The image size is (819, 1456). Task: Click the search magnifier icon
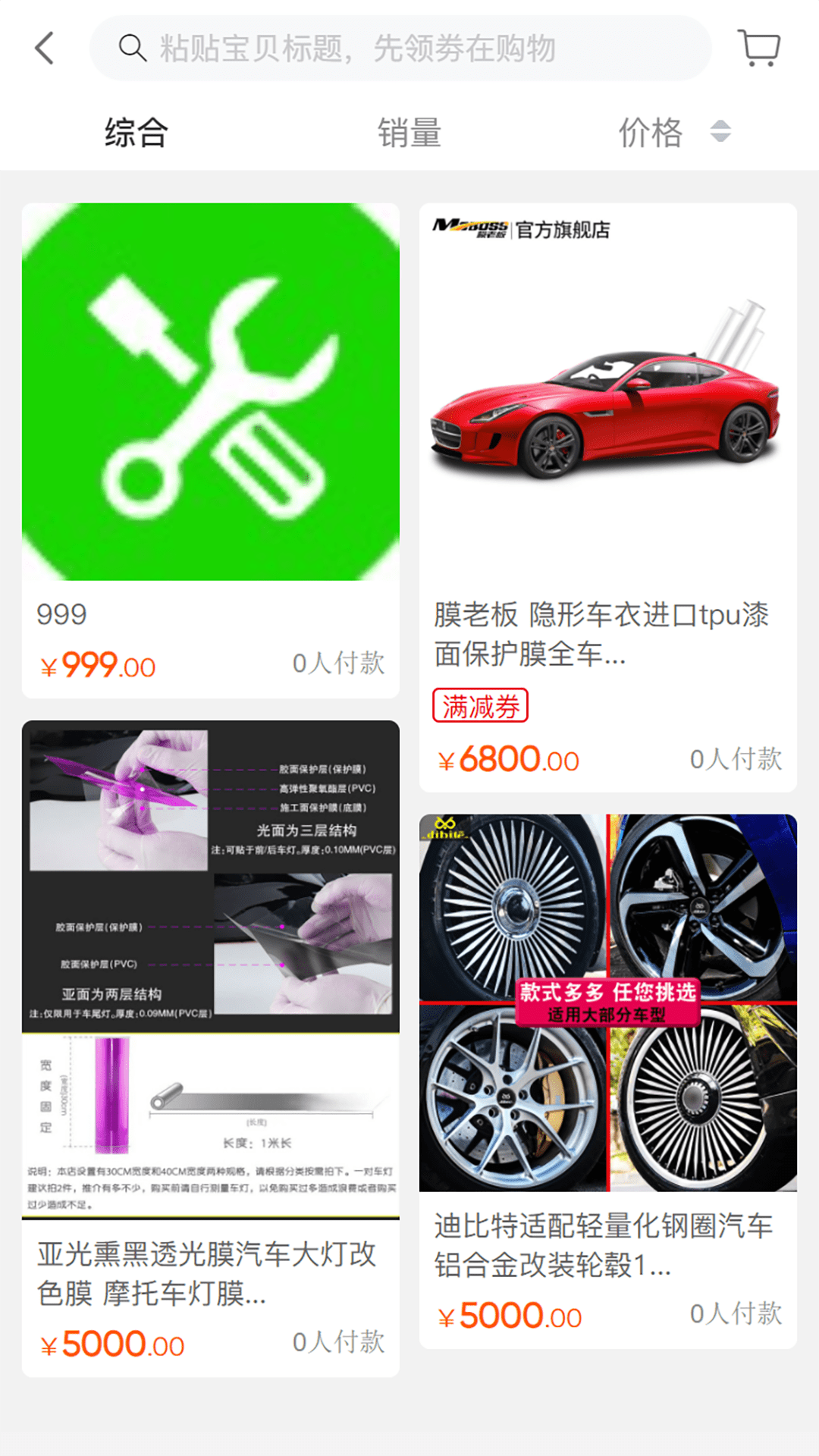(133, 47)
